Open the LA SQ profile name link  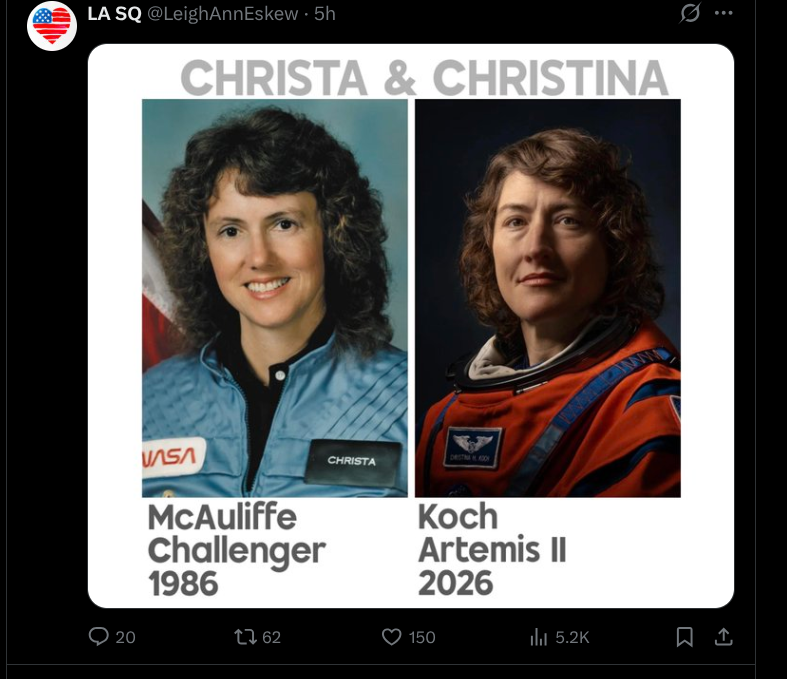pos(114,13)
